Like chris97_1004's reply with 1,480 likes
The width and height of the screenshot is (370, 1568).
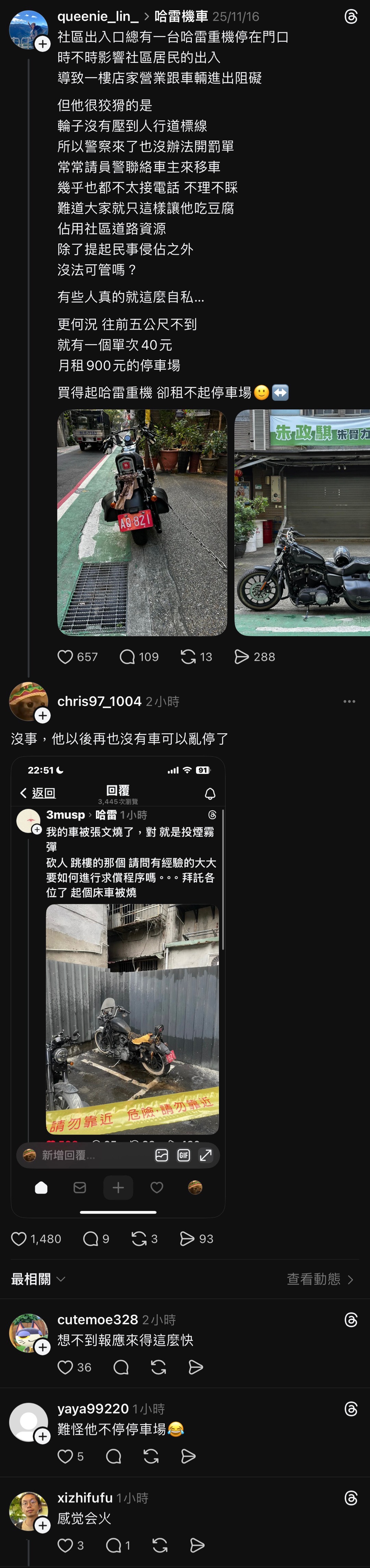tap(20, 1239)
